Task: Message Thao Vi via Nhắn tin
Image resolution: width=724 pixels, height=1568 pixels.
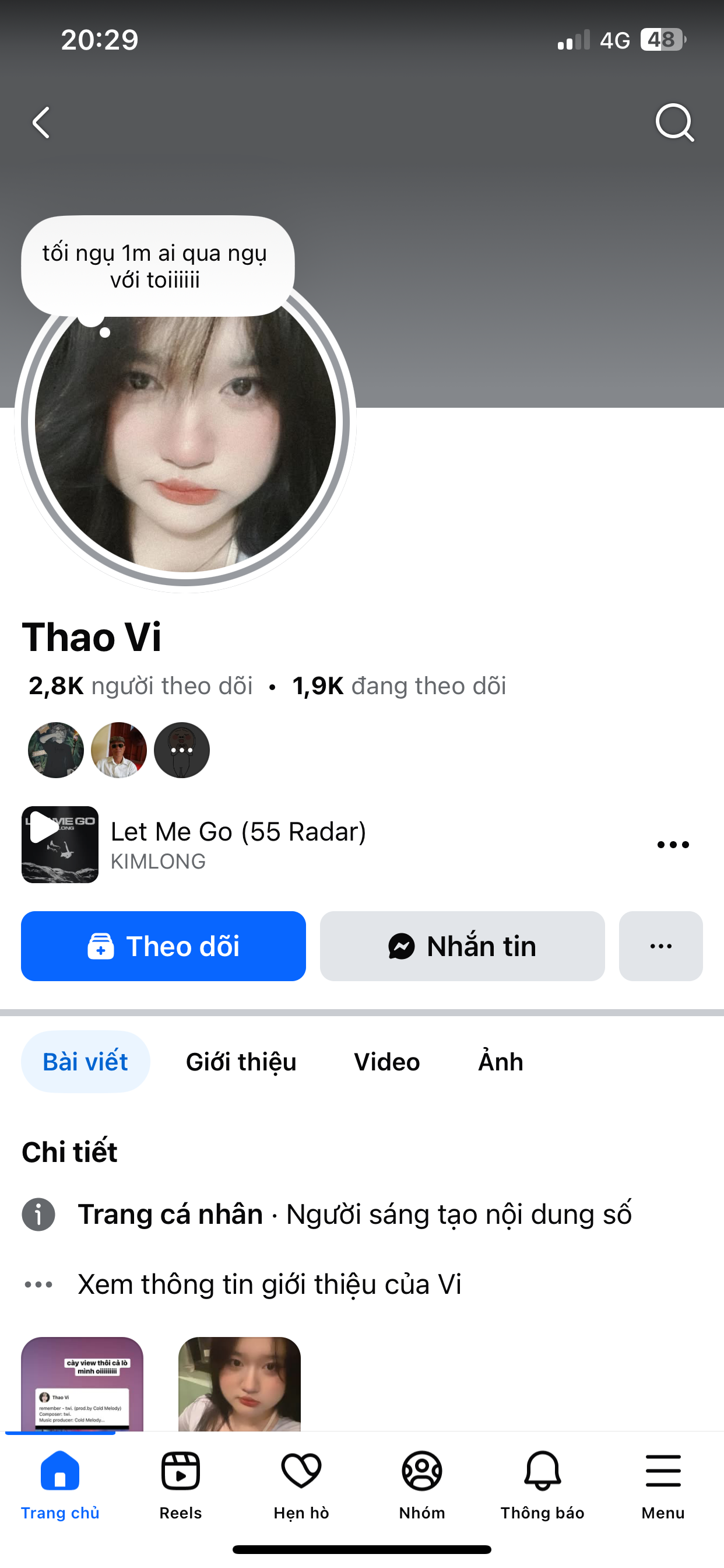Action: [462, 946]
